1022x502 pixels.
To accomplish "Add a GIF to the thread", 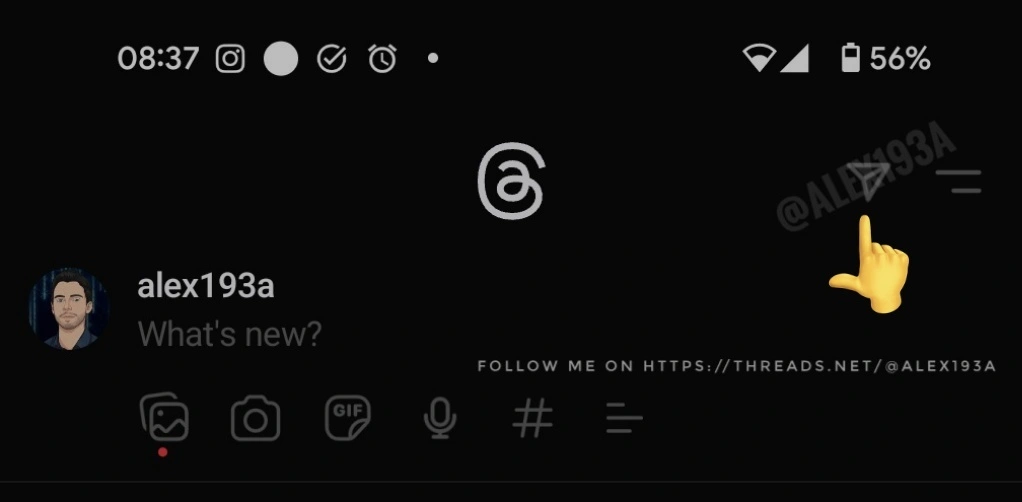I will [x=347, y=418].
